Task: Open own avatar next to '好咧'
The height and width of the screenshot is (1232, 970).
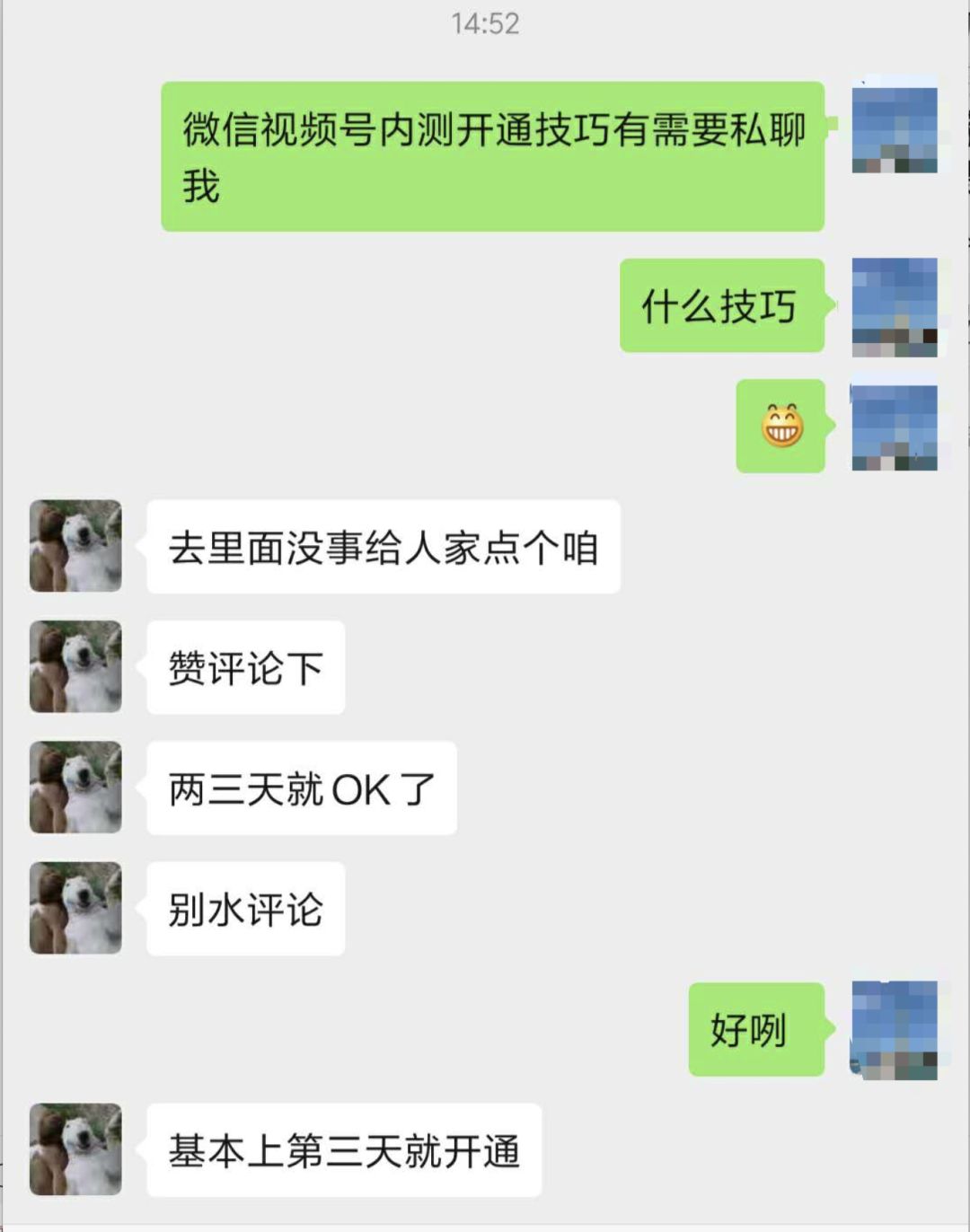Action: (x=895, y=1029)
